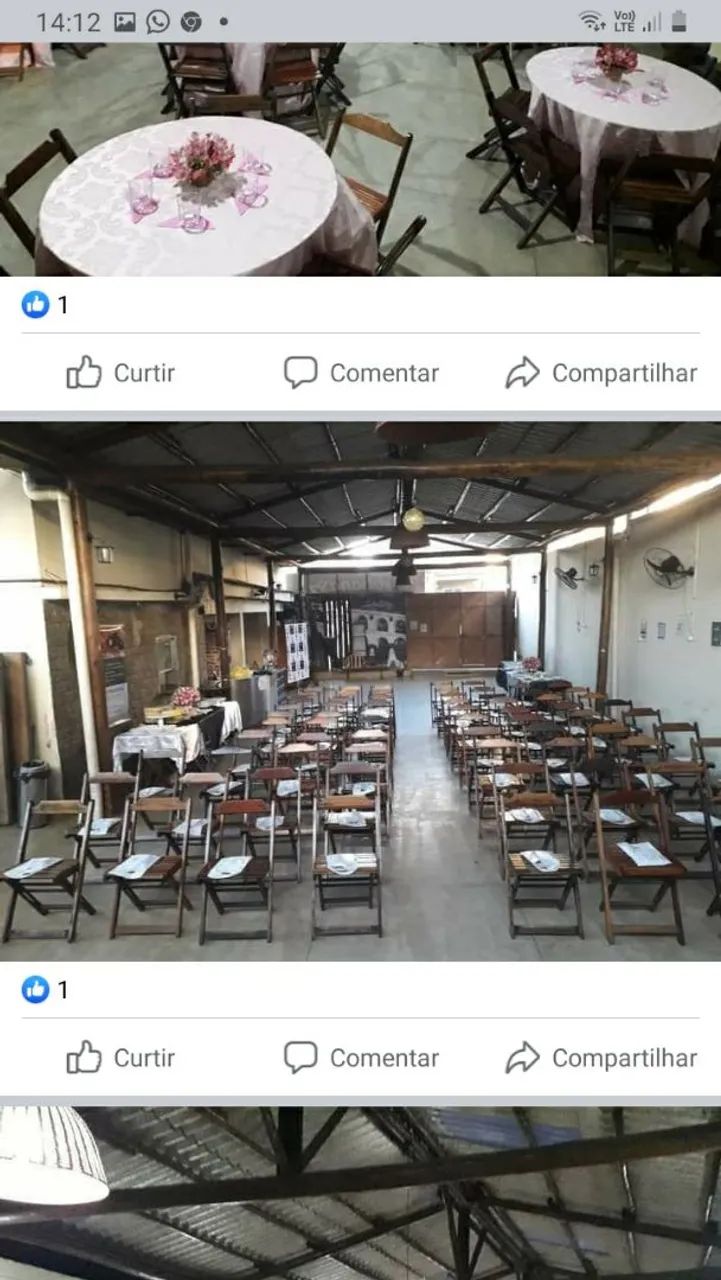Share the first post with Compartilhar
Viewport: 721px width, 1280px height.
coord(600,372)
